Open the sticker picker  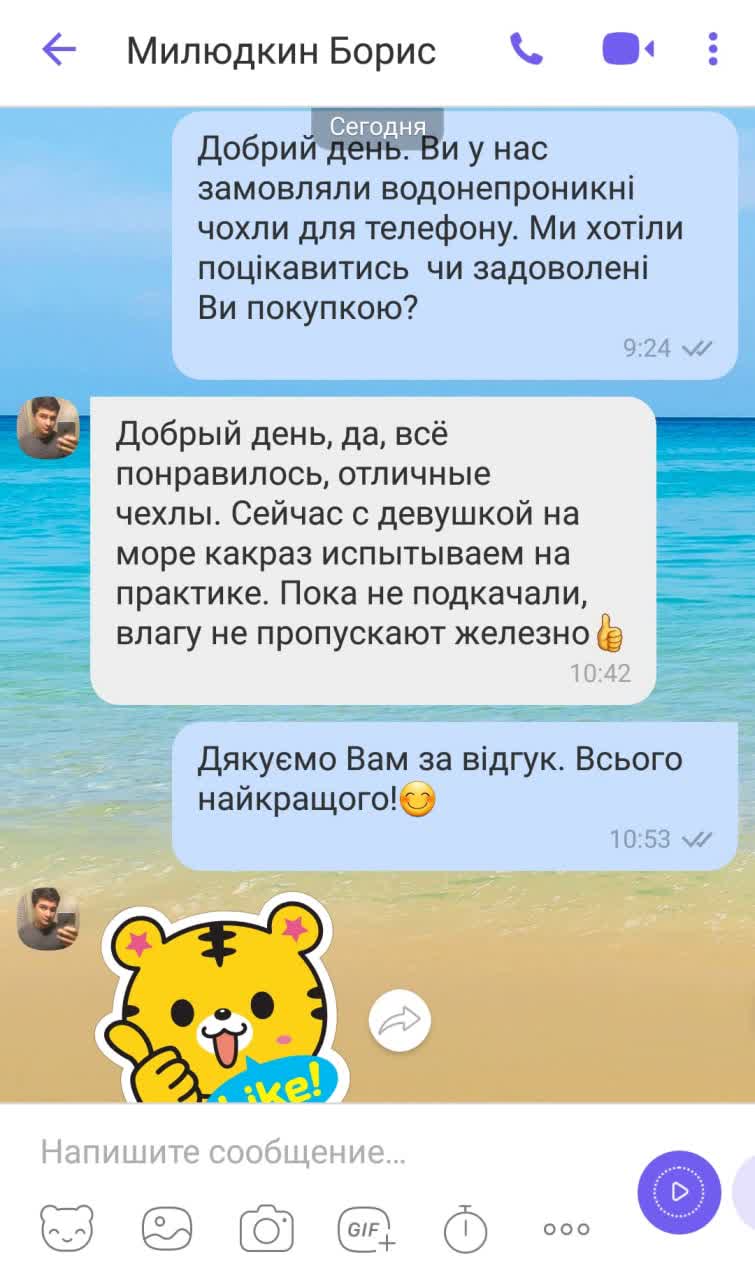pos(67,1228)
